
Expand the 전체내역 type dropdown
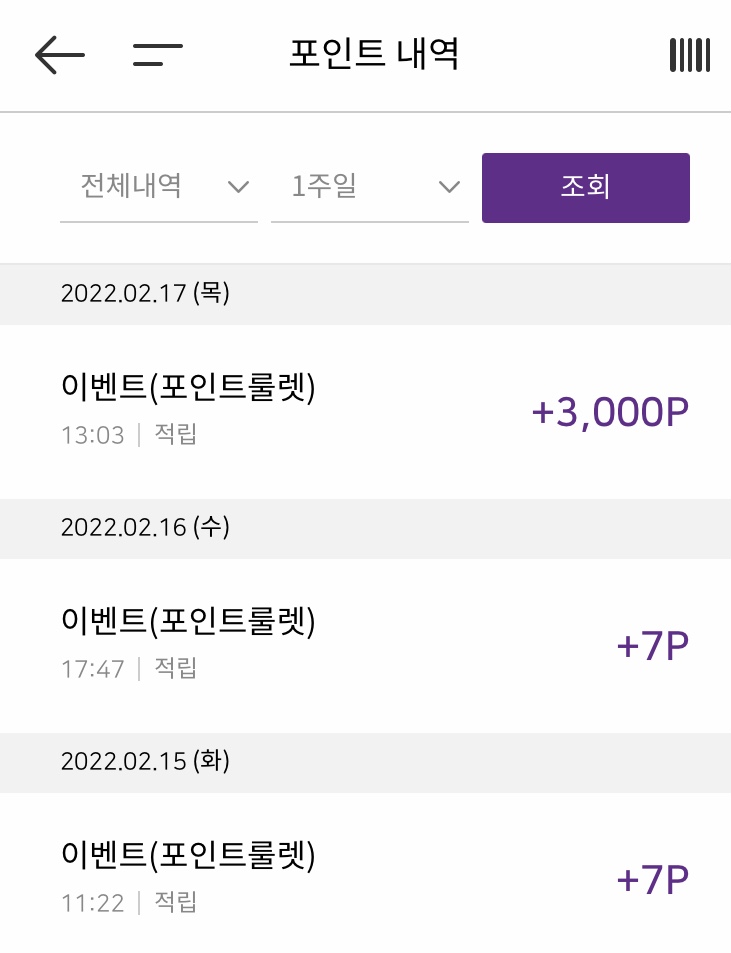point(159,187)
